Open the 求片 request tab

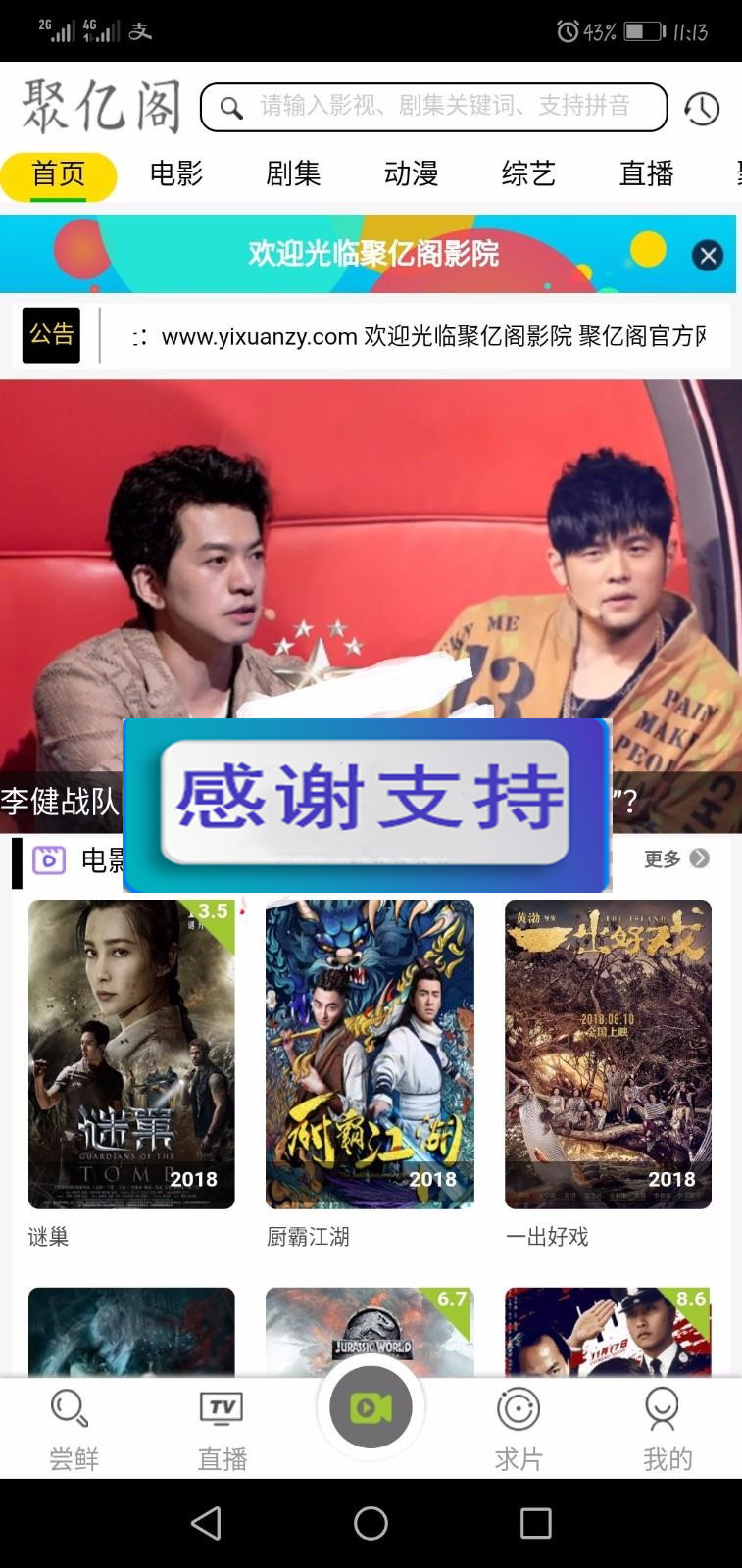[x=519, y=1429]
